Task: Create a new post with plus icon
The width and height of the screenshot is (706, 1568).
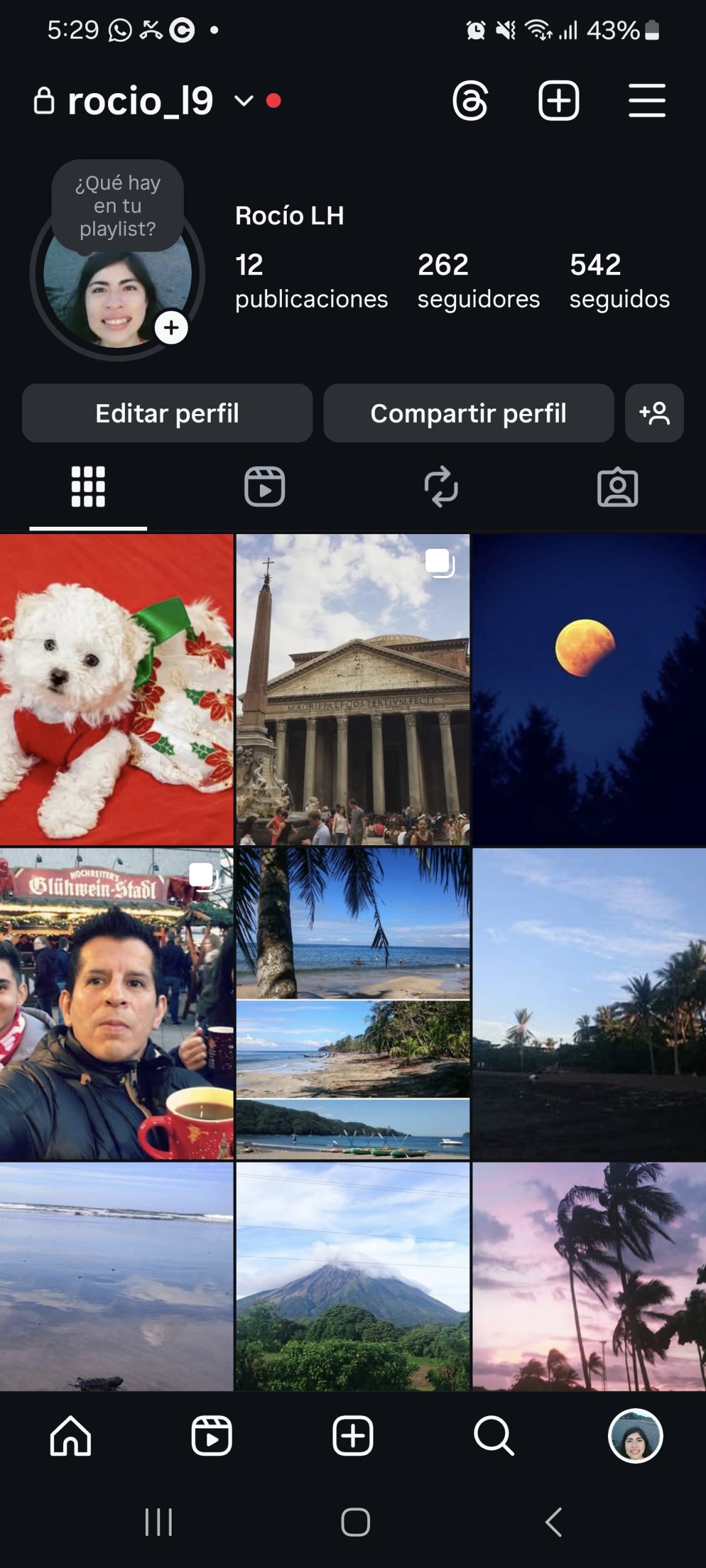Action: click(x=558, y=100)
